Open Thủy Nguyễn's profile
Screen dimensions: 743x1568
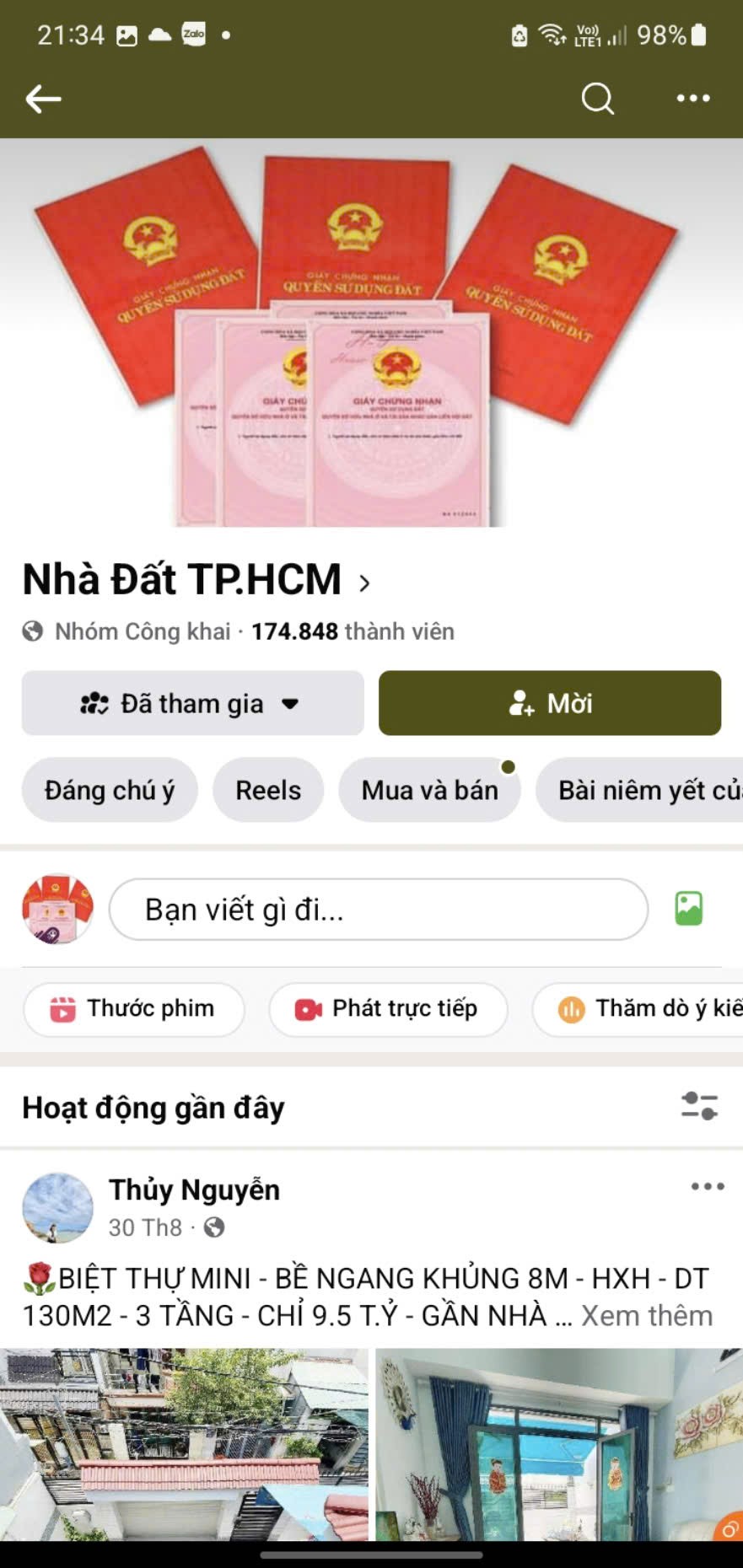(194, 1189)
